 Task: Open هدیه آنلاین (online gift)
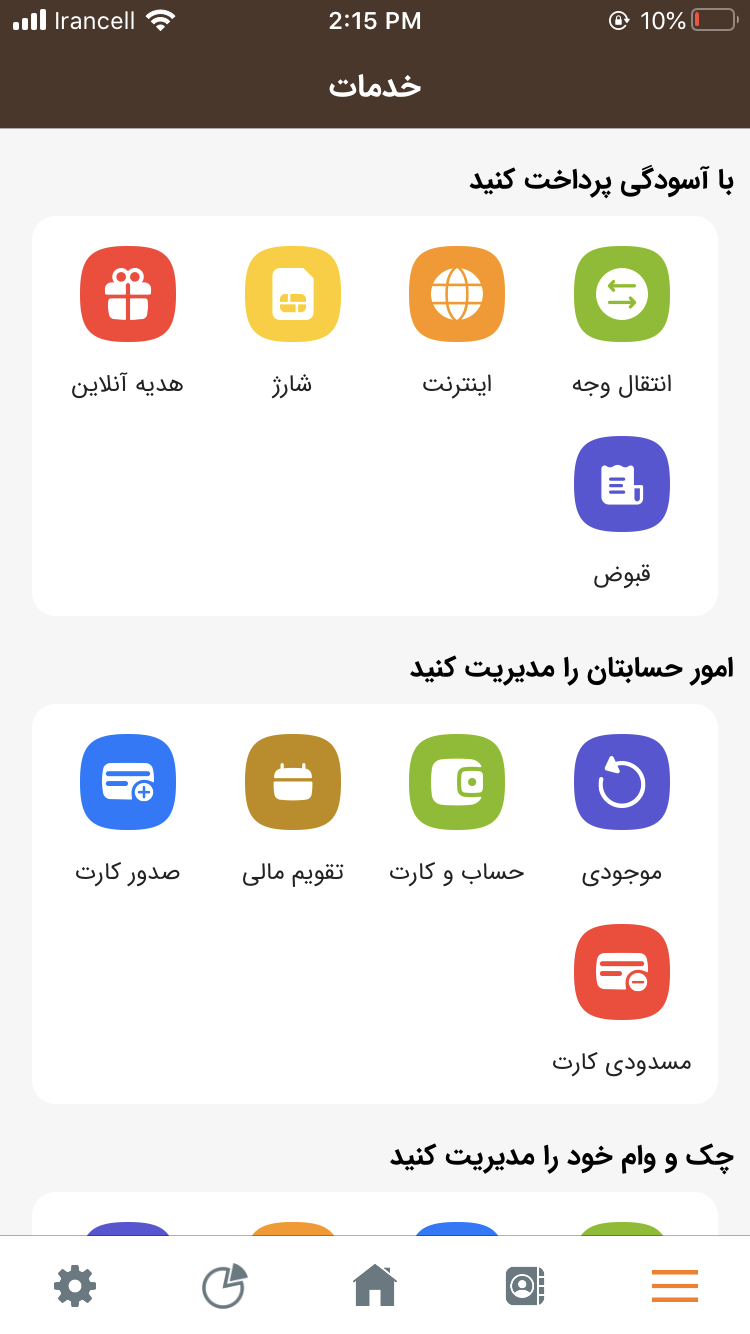point(128,294)
